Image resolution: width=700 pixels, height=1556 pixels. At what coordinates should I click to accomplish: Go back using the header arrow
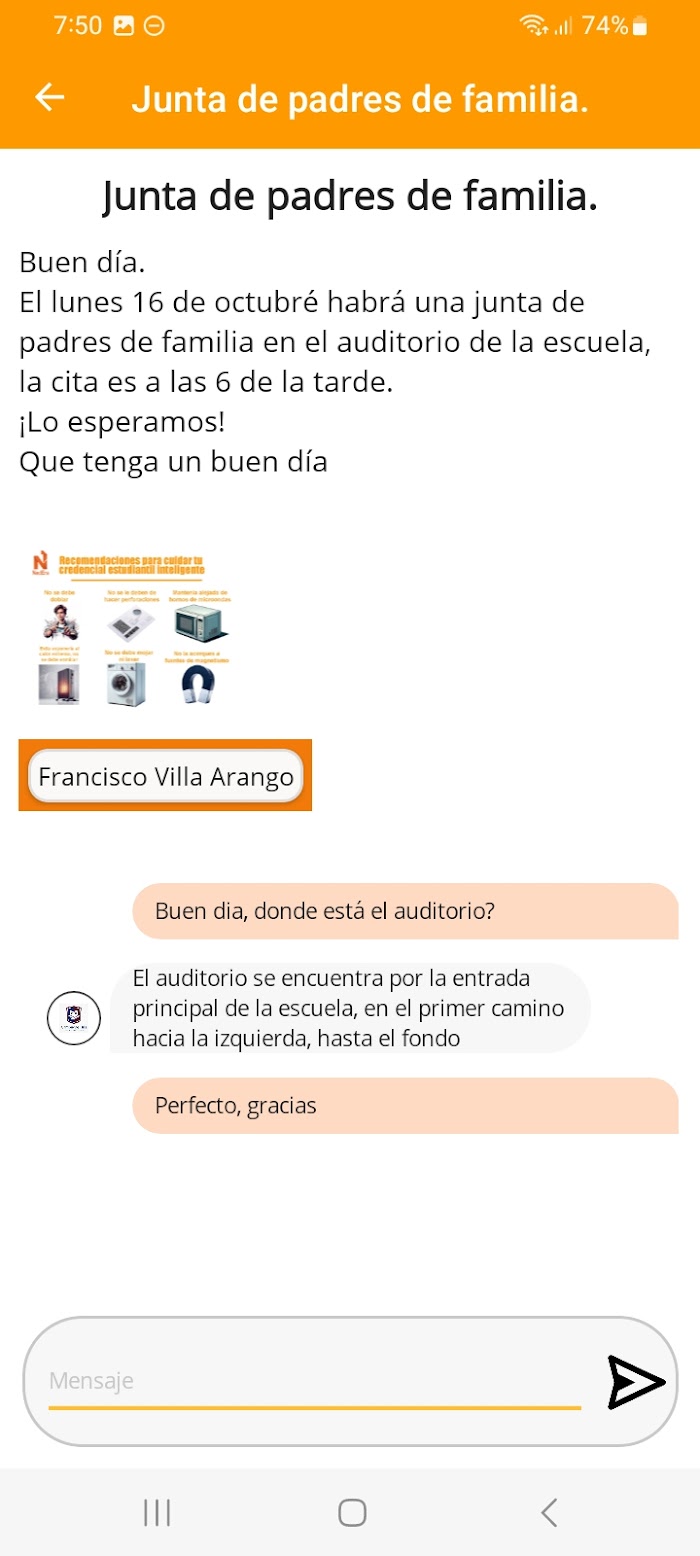click(50, 97)
